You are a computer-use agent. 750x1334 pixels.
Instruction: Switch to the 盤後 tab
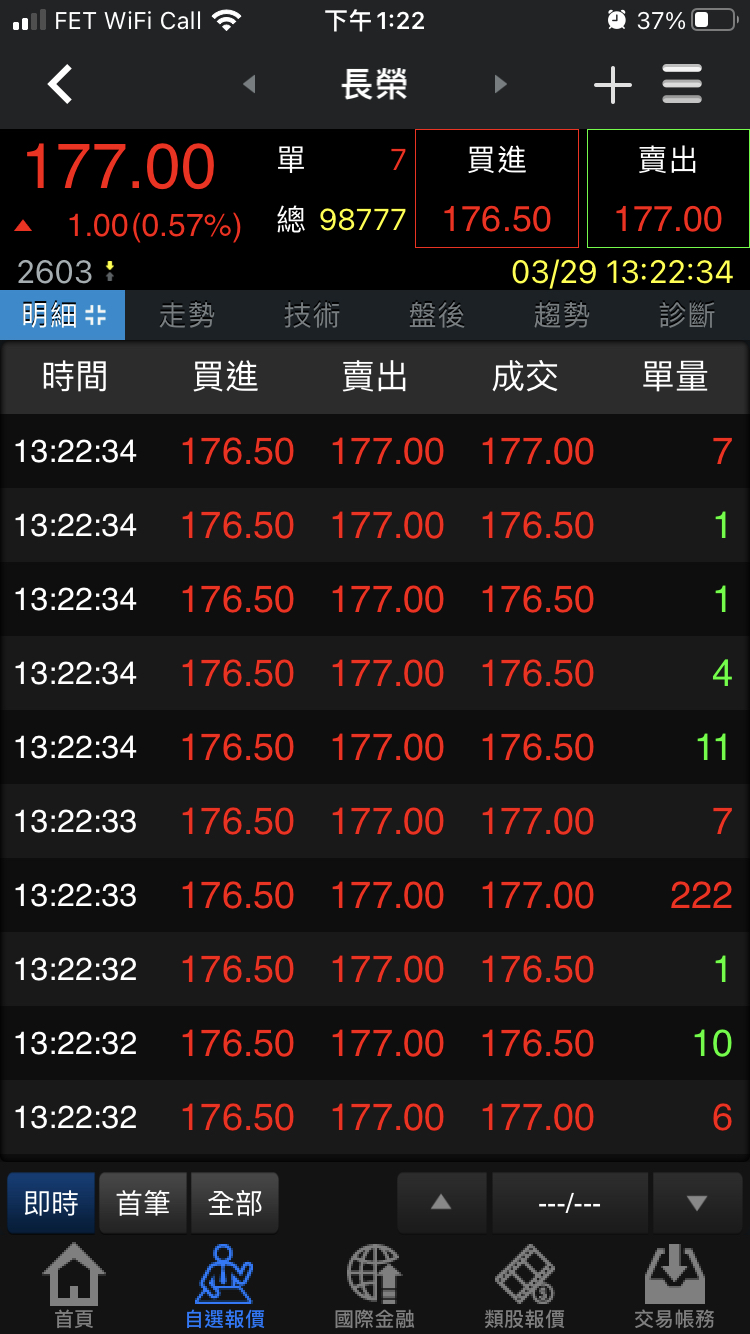(437, 316)
